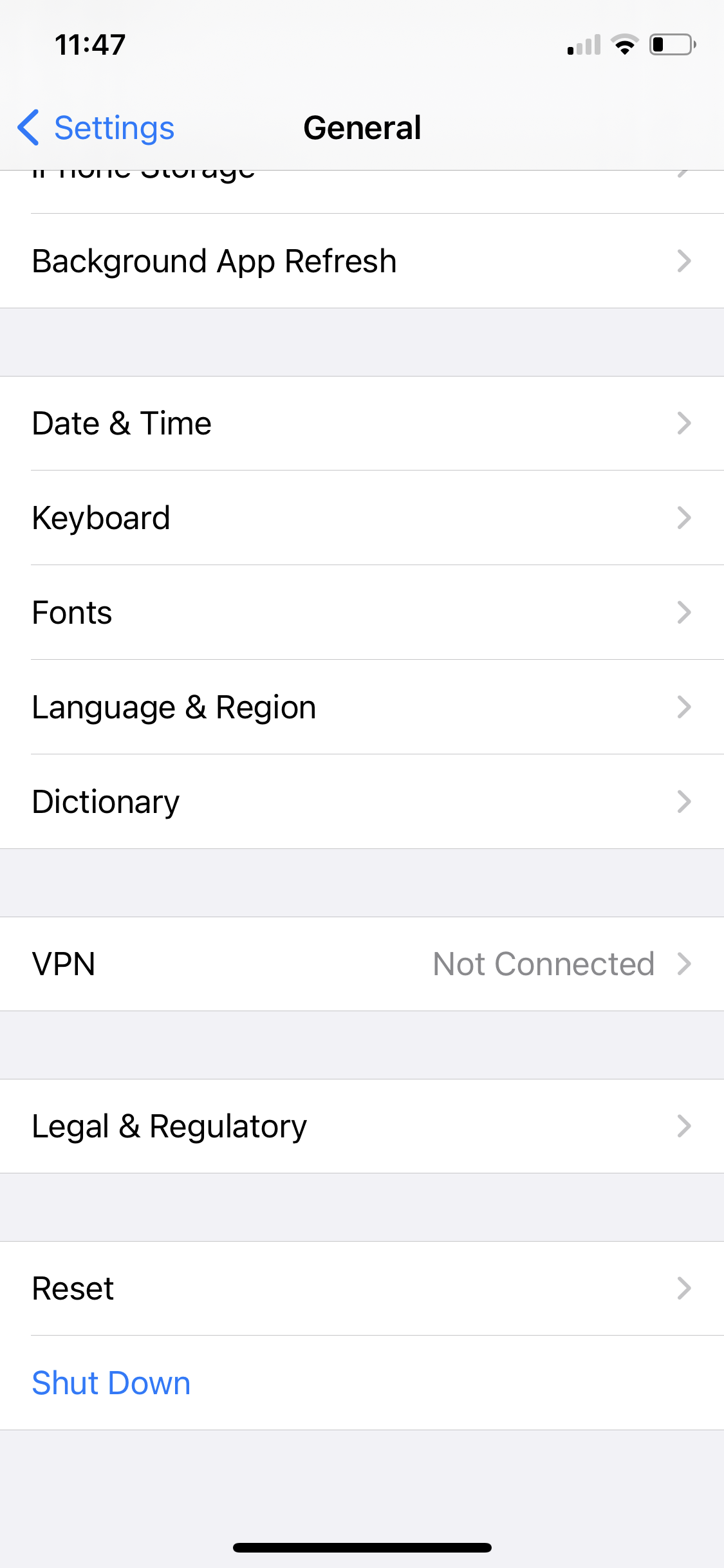Select the Fonts row
Viewport: 724px width, 1568px height.
[x=360, y=613]
